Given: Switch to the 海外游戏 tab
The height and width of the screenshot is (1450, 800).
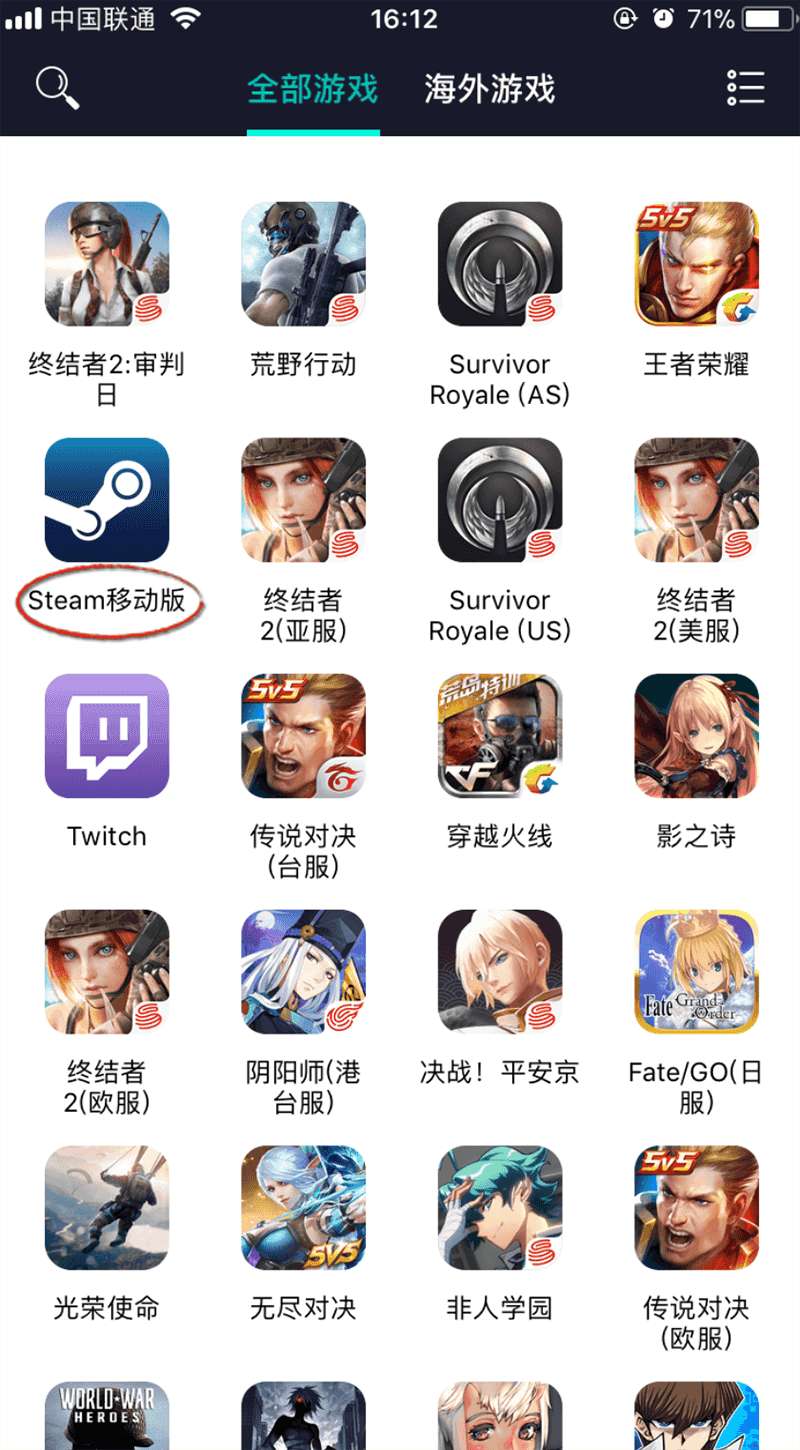Looking at the screenshot, I should coord(489,88).
